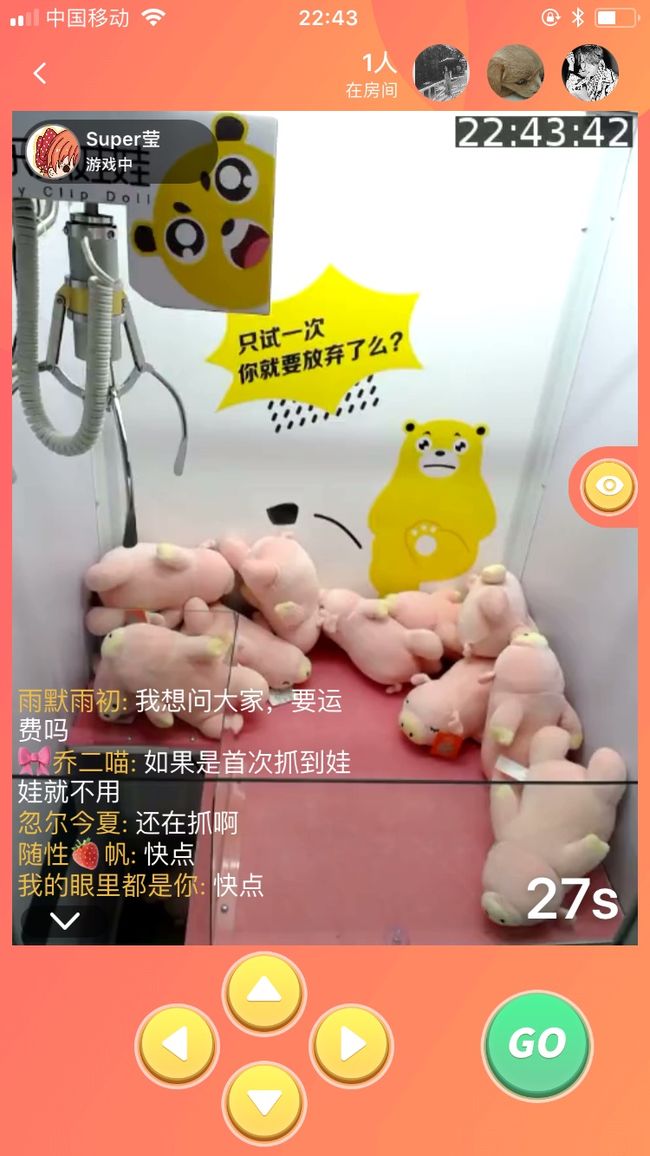Viewport: 650px width, 1156px height.
Task: Tap the eye icon to switch view
Action: pos(609,487)
